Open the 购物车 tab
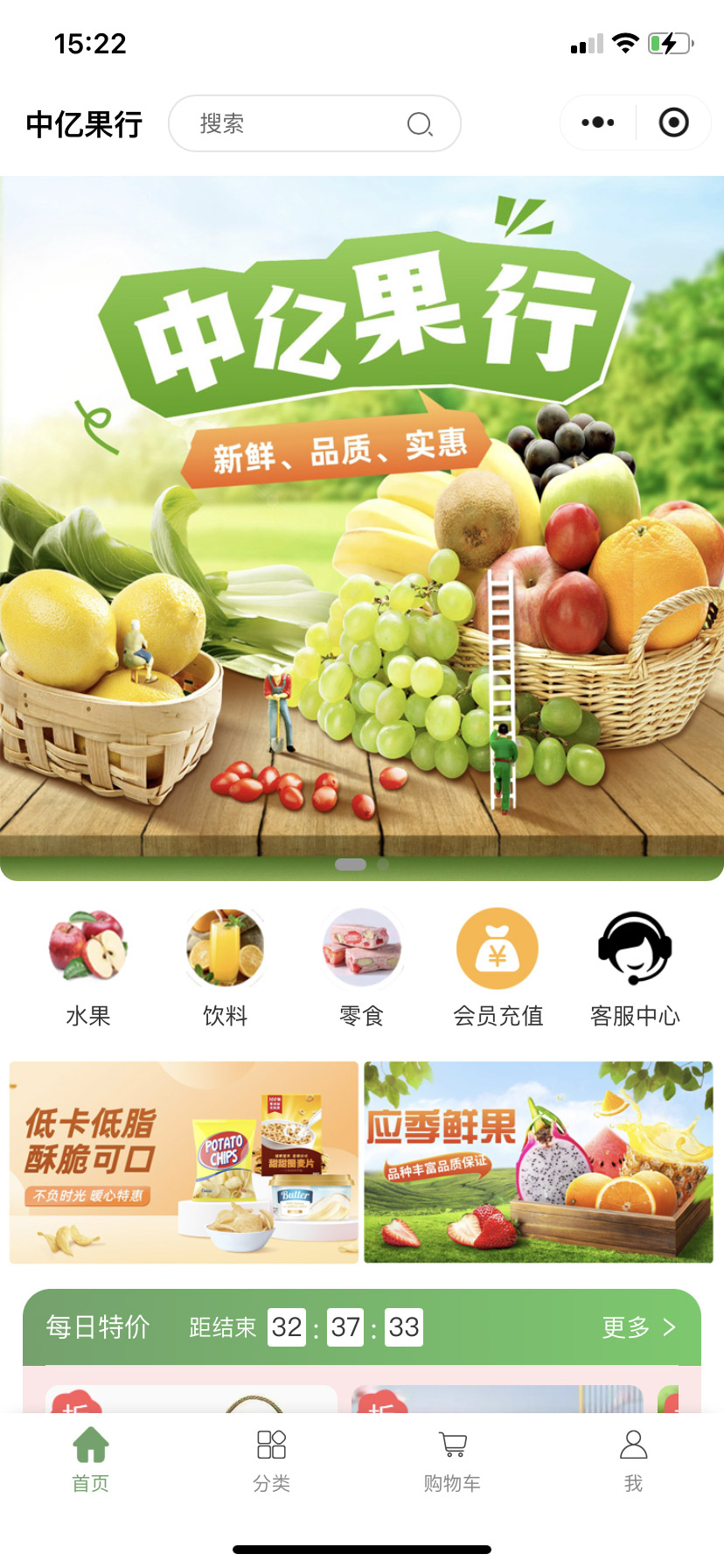Image resolution: width=724 pixels, height=1568 pixels. click(x=452, y=1459)
